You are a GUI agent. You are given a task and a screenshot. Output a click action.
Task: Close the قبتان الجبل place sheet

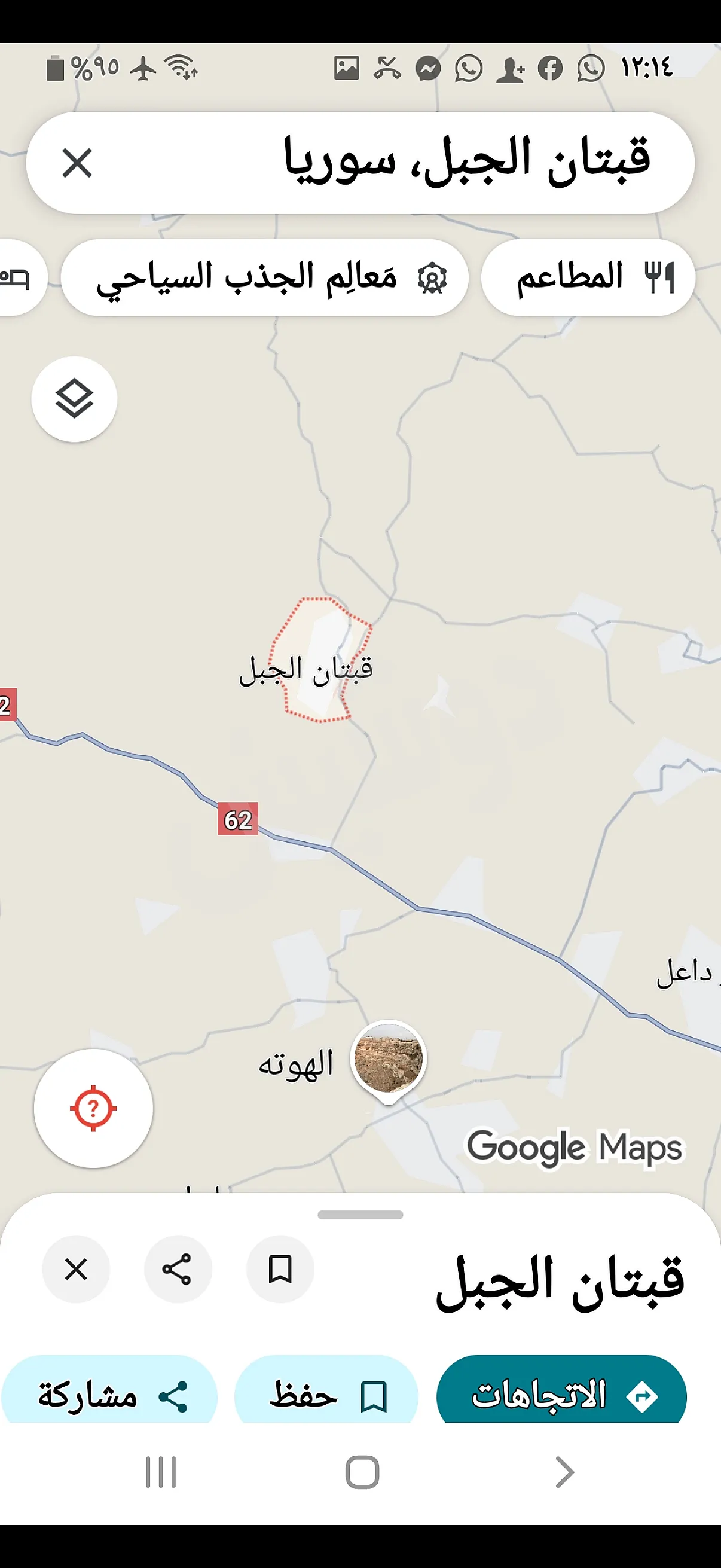tap(76, 1269)
